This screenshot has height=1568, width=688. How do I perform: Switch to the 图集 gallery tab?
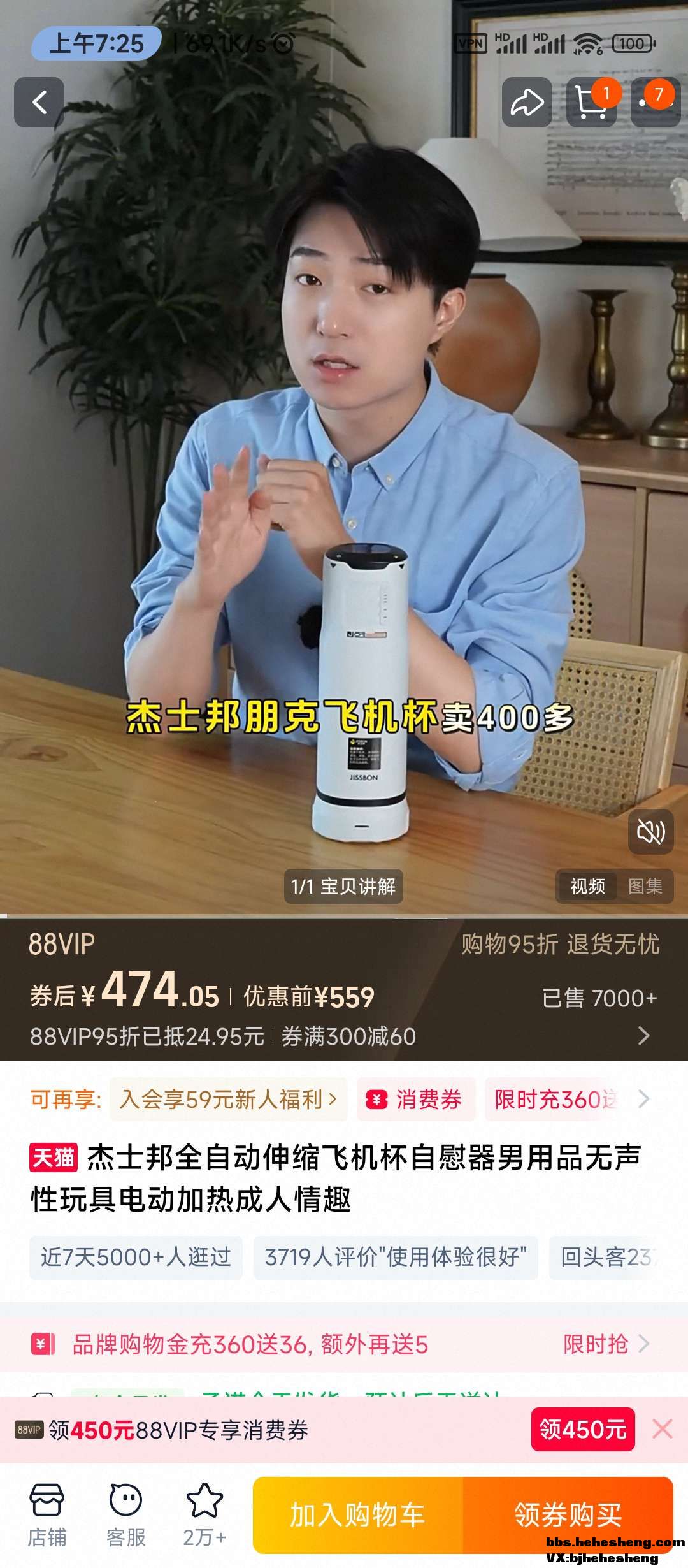tap(645, 886)
